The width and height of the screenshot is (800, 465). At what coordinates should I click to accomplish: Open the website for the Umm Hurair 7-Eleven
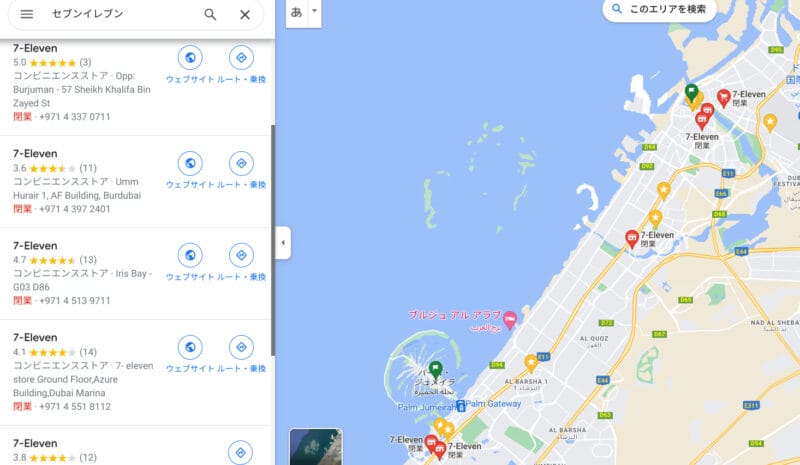point(190,164)
